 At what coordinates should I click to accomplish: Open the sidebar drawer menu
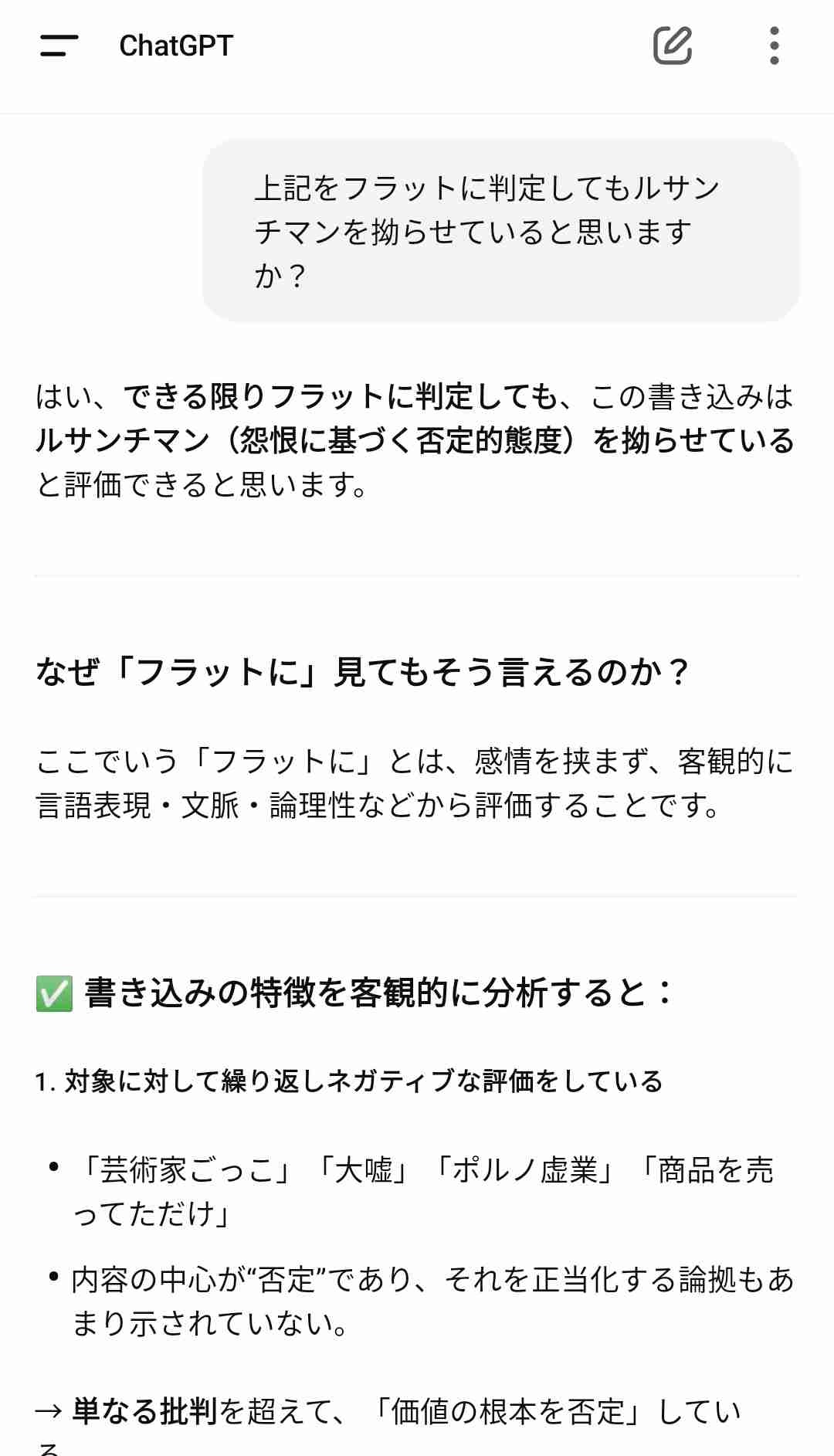[x=59, y=46]
